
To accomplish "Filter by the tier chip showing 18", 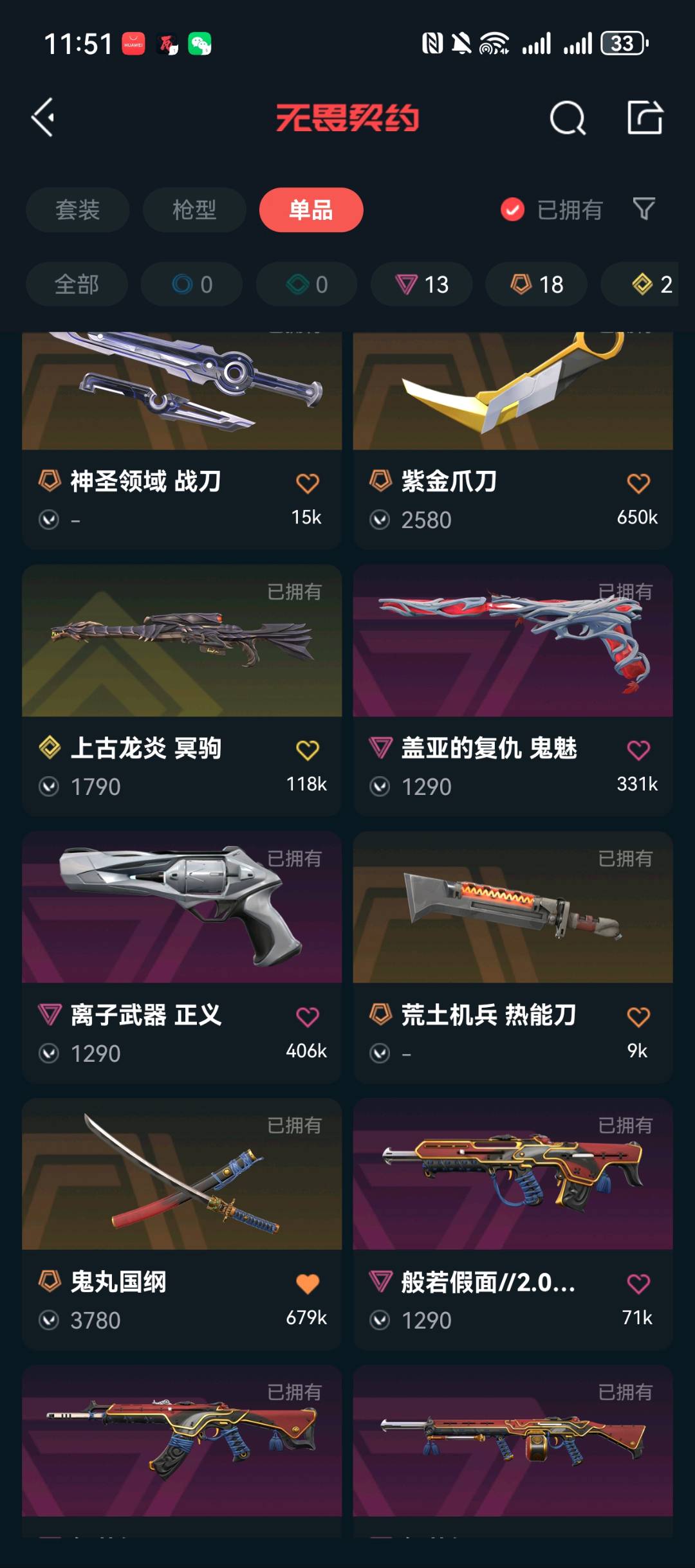I will pos(536,284).
